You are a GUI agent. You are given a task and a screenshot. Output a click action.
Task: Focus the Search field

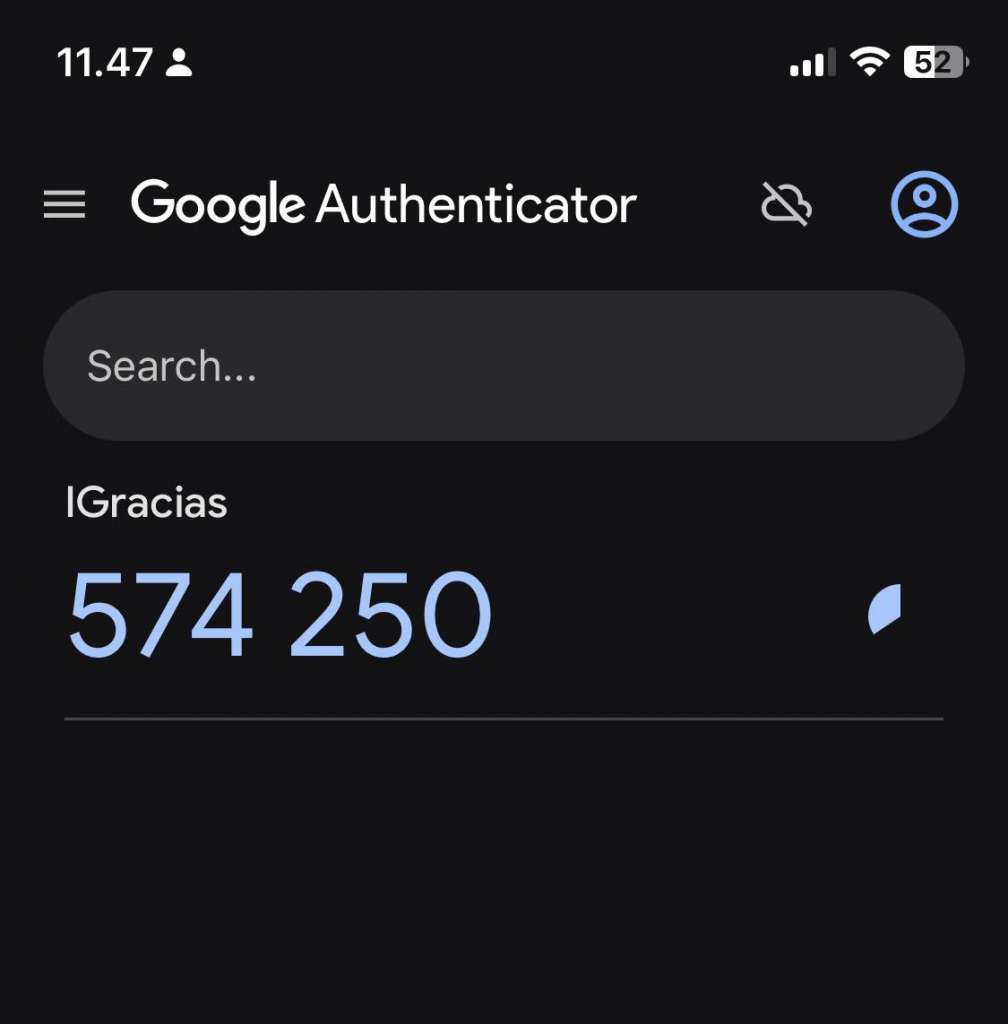pyautogui.click(x=503, y=366)
